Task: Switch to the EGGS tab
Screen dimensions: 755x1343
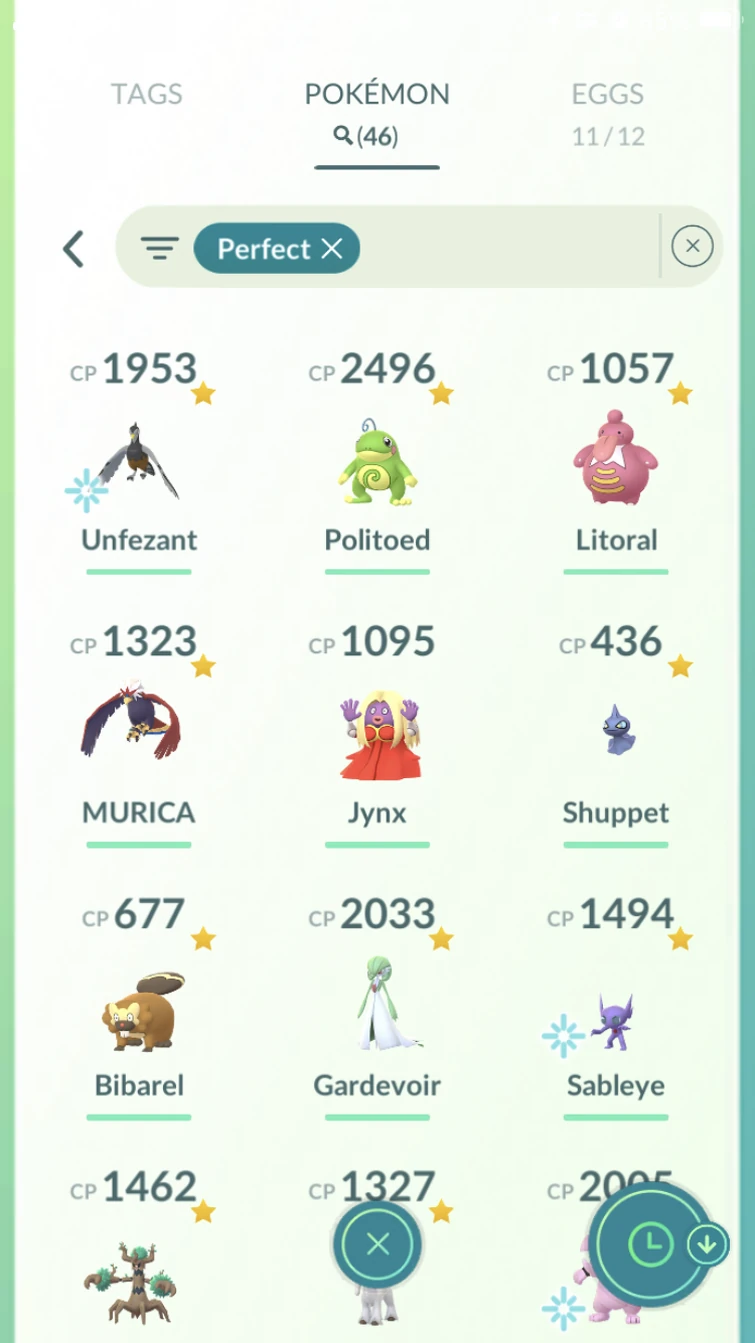Action: click(607, 95)
